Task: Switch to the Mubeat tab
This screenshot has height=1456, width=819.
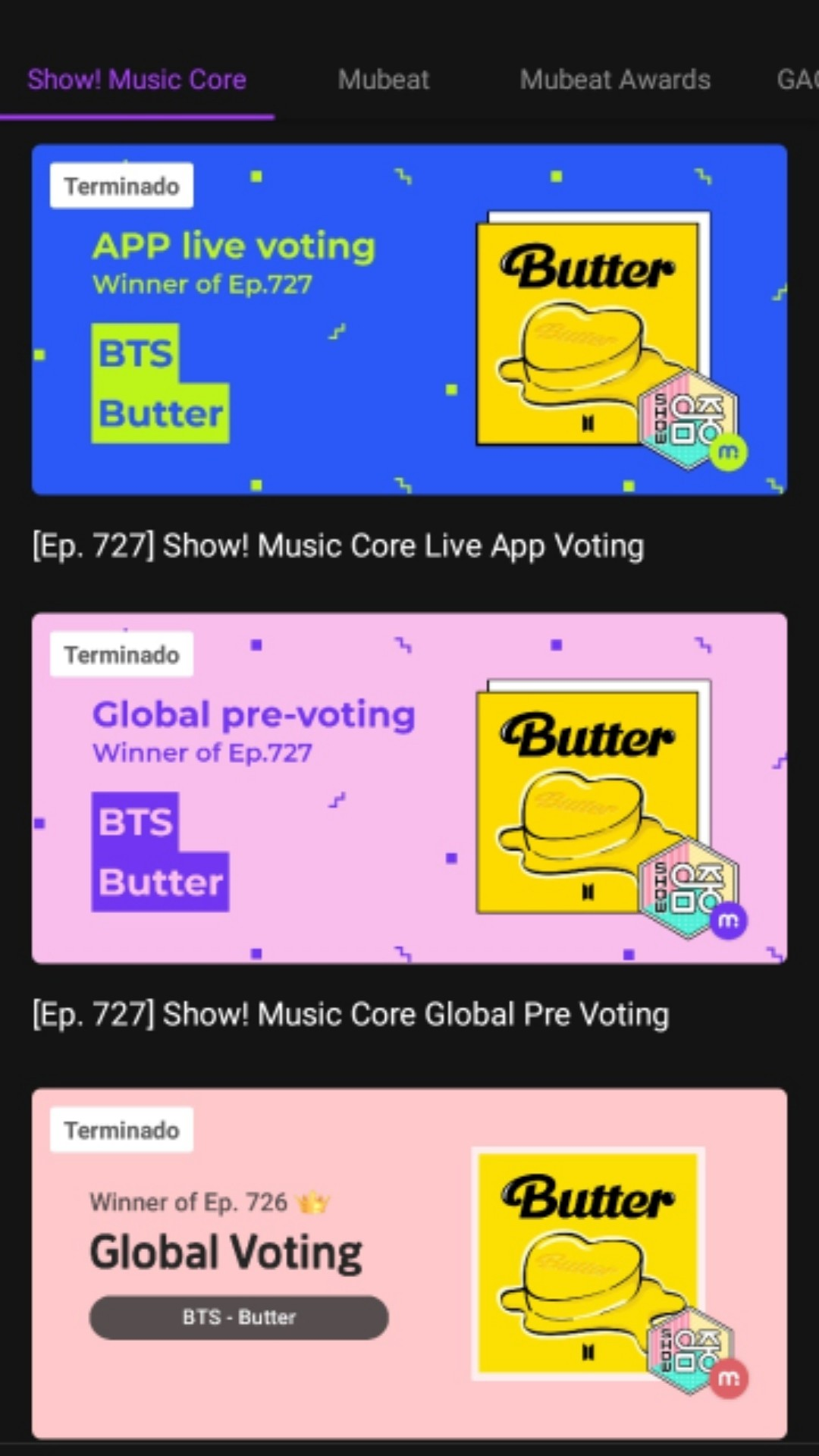Action: pos(384,80)
